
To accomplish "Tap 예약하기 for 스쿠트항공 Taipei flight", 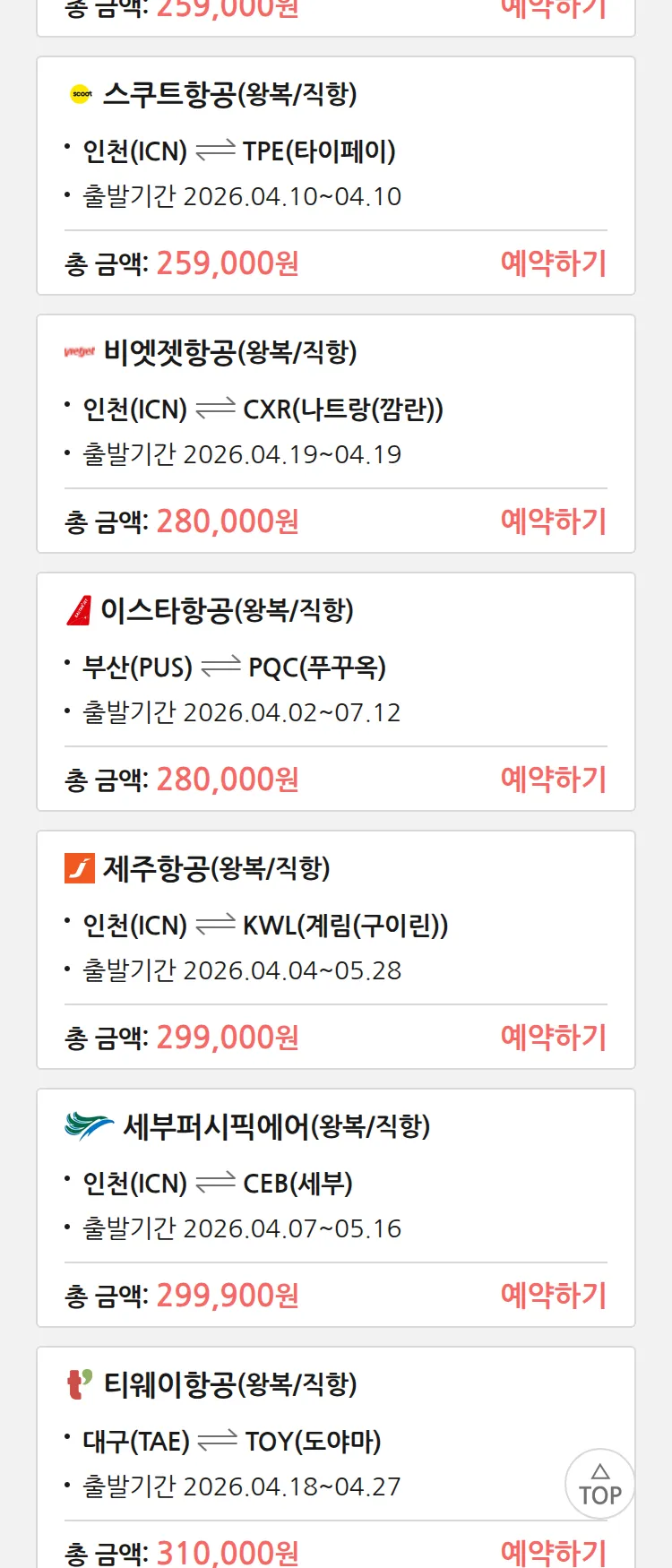I will 553,263.
